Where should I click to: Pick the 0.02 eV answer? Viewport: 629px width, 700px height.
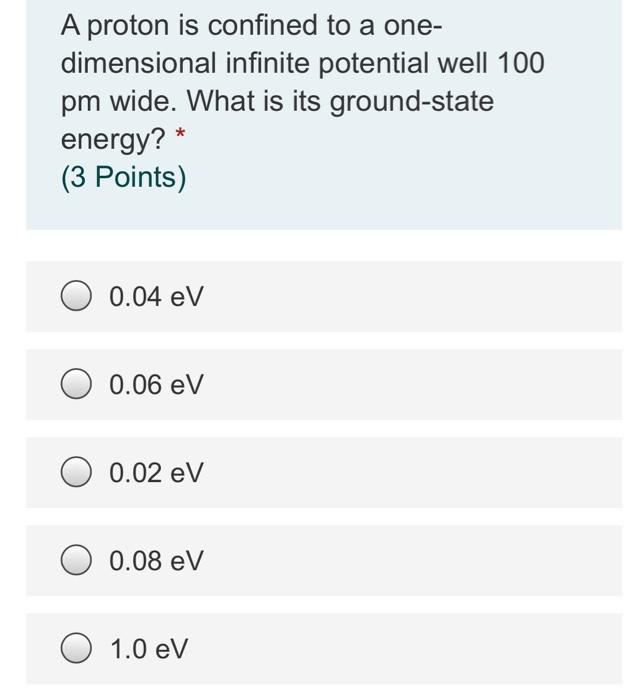[x=75, y=472]
